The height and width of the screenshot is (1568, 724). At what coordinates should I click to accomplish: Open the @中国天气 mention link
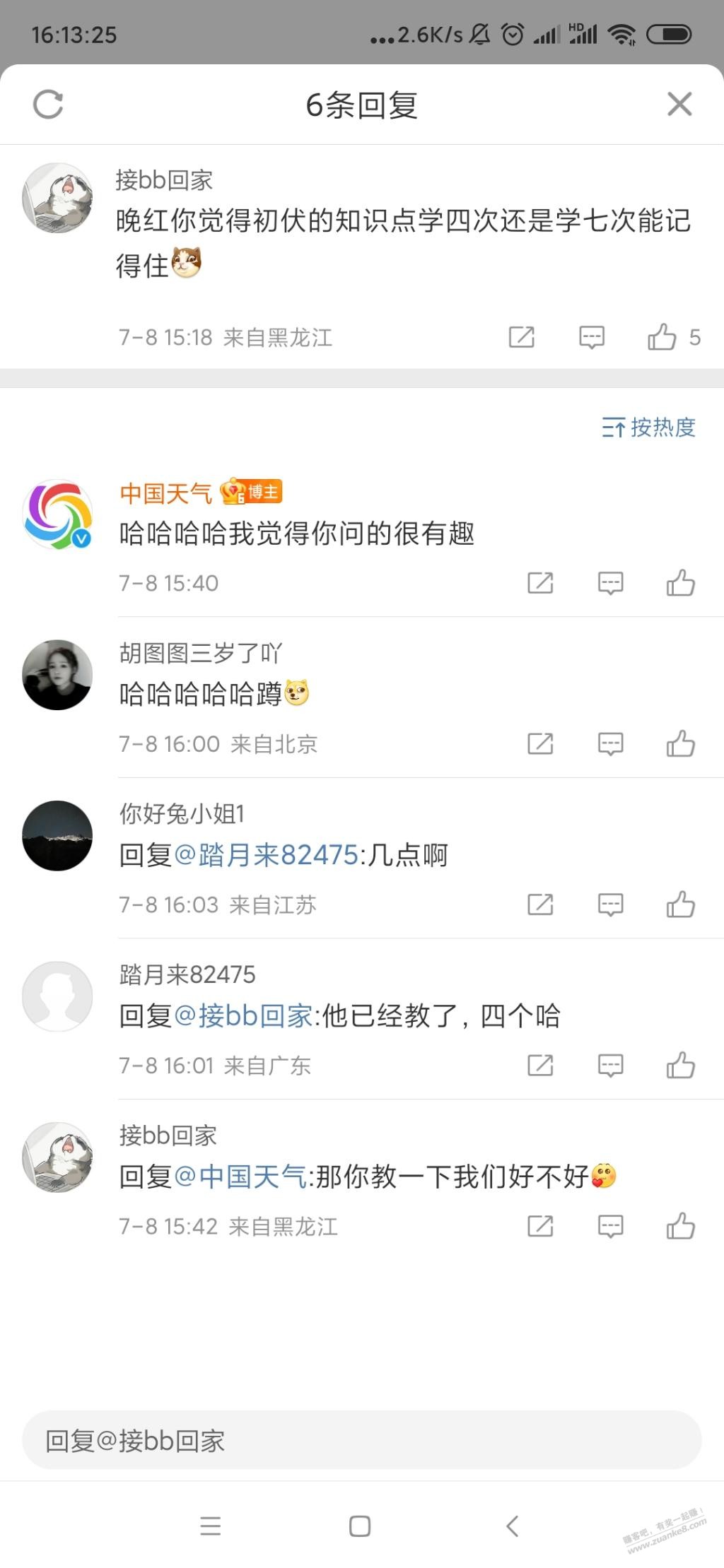[240, 1177]
